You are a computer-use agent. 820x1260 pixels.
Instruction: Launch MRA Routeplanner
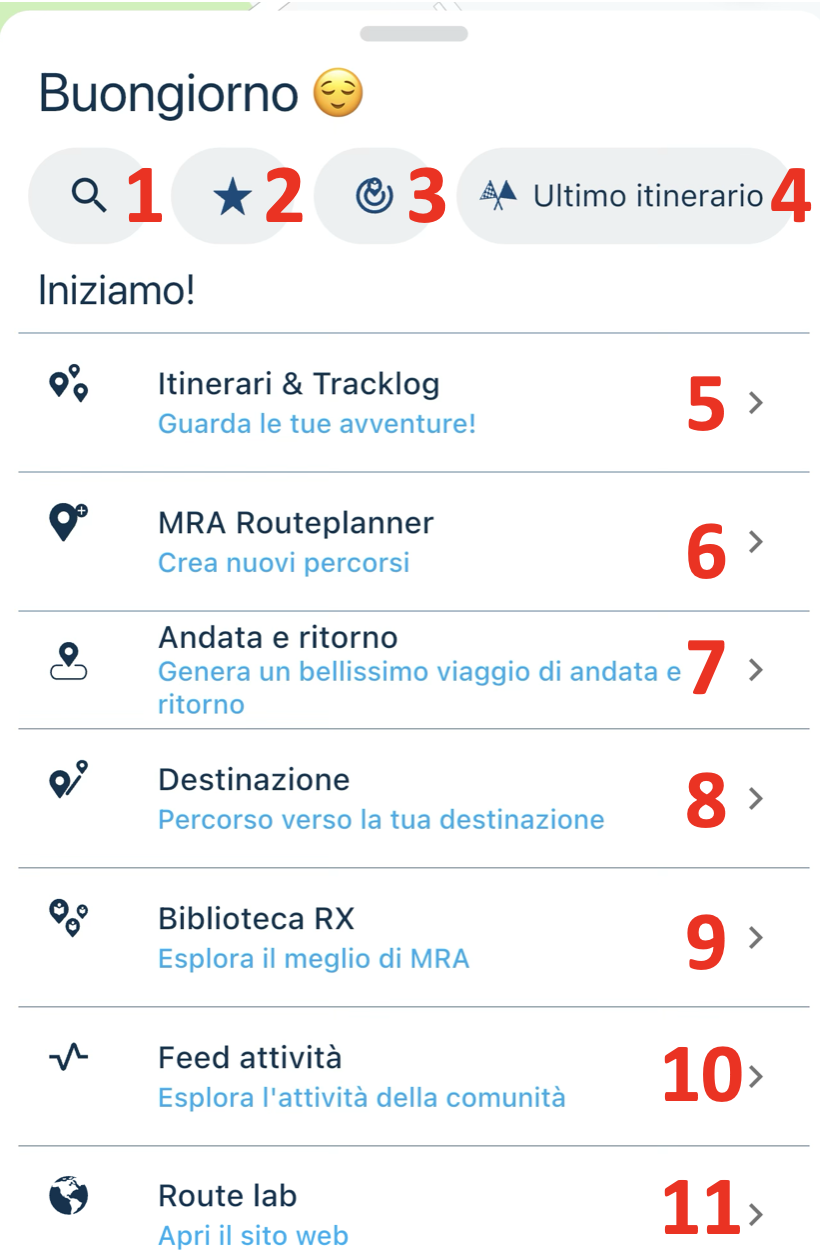(x=414, y=542)
